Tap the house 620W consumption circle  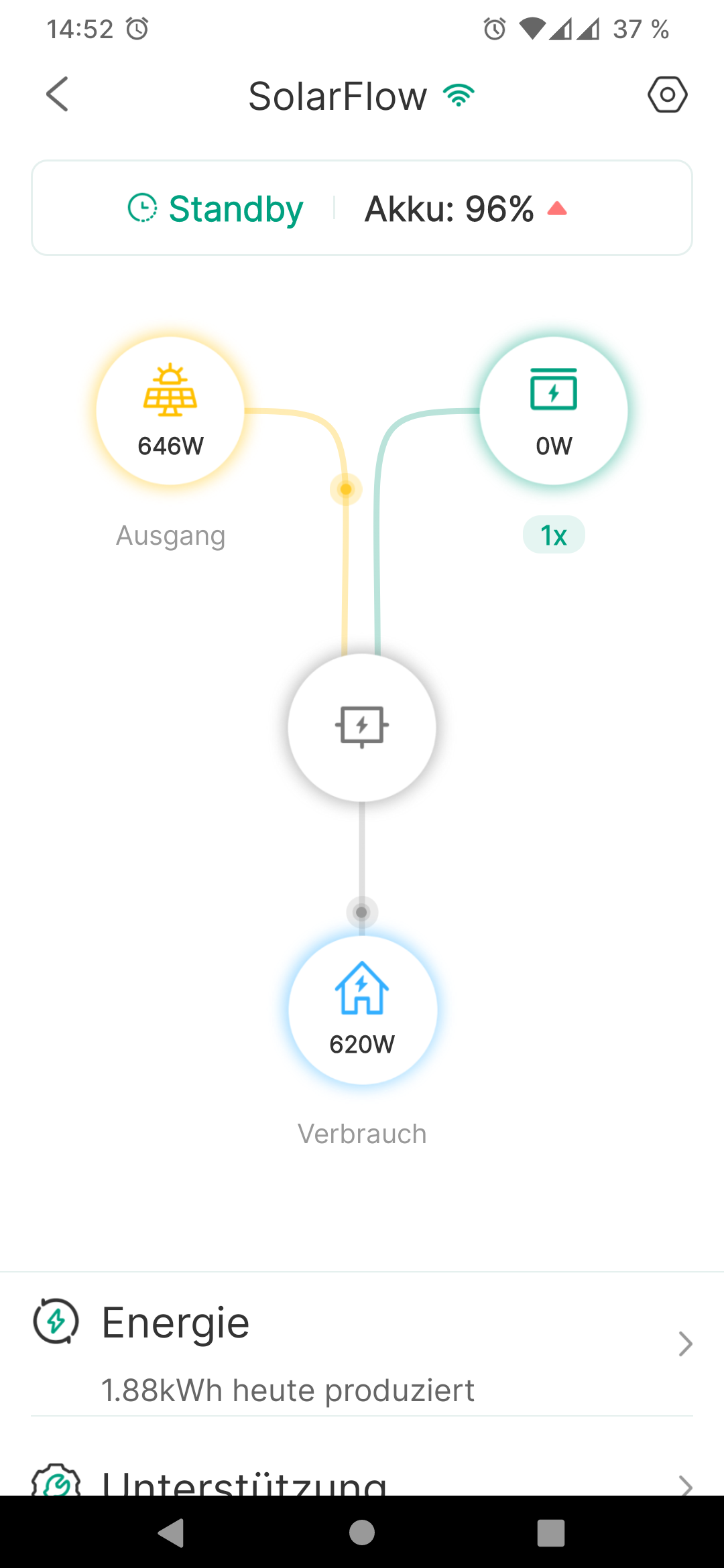pos(362,1010)
